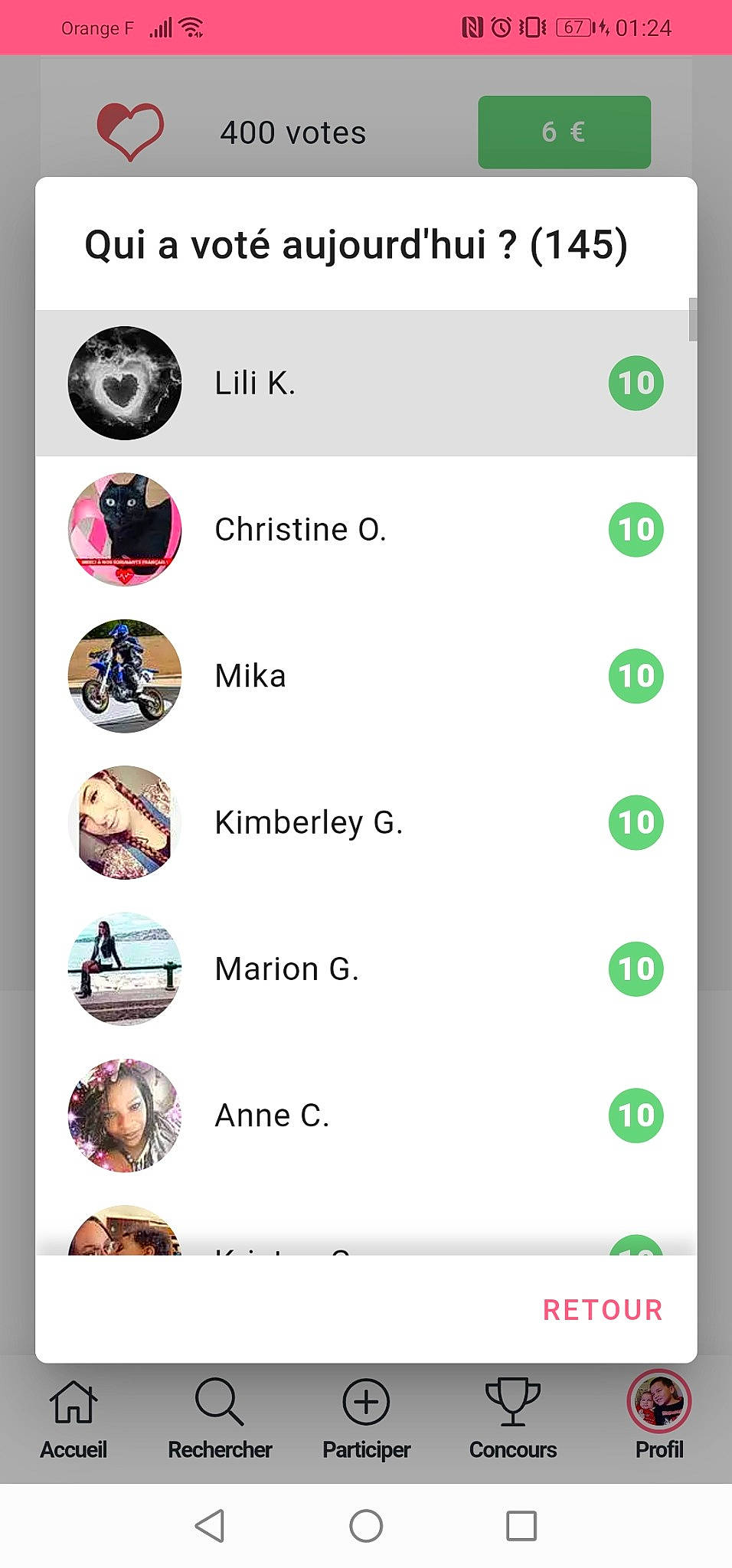Tap the green 6 € purchase button

click(564, 131)
